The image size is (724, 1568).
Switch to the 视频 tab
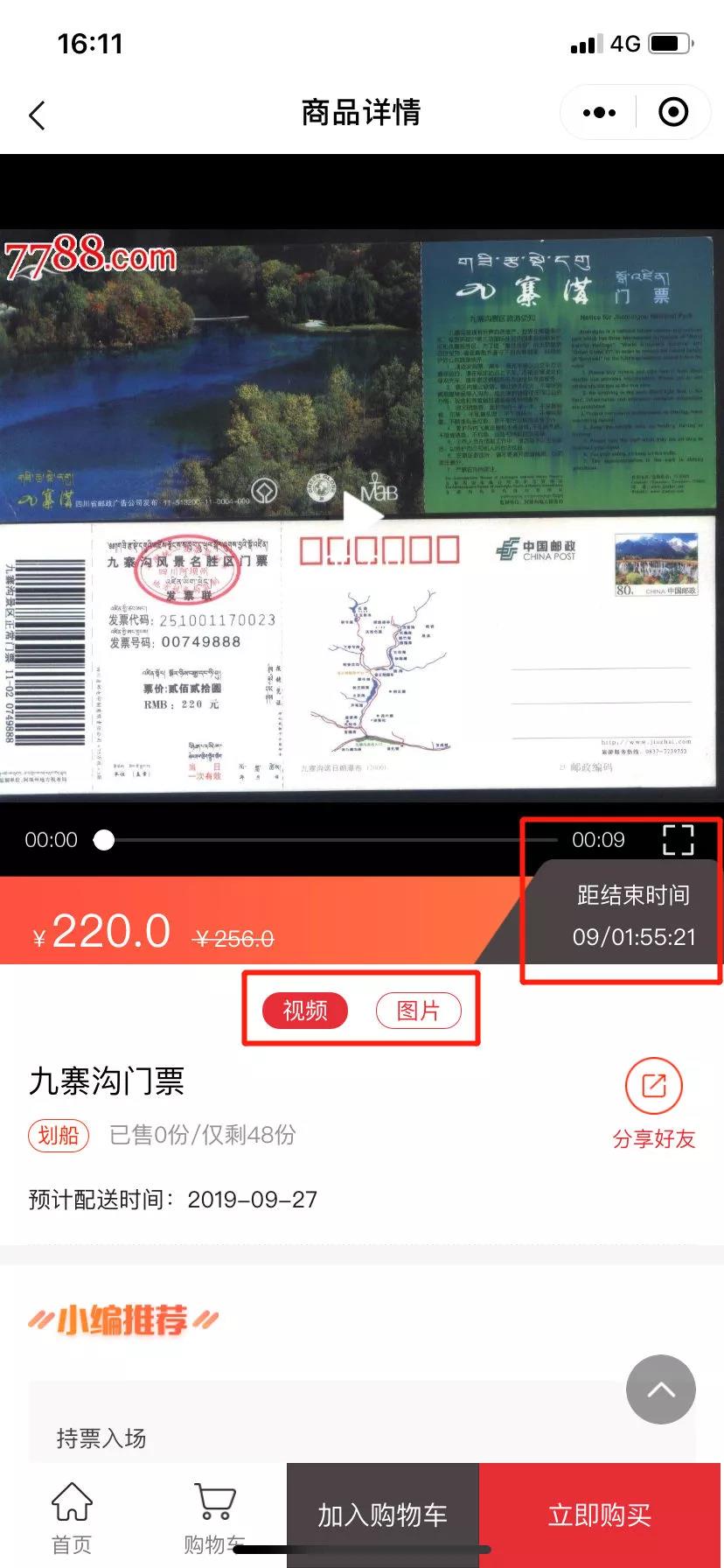(304, 1011)
